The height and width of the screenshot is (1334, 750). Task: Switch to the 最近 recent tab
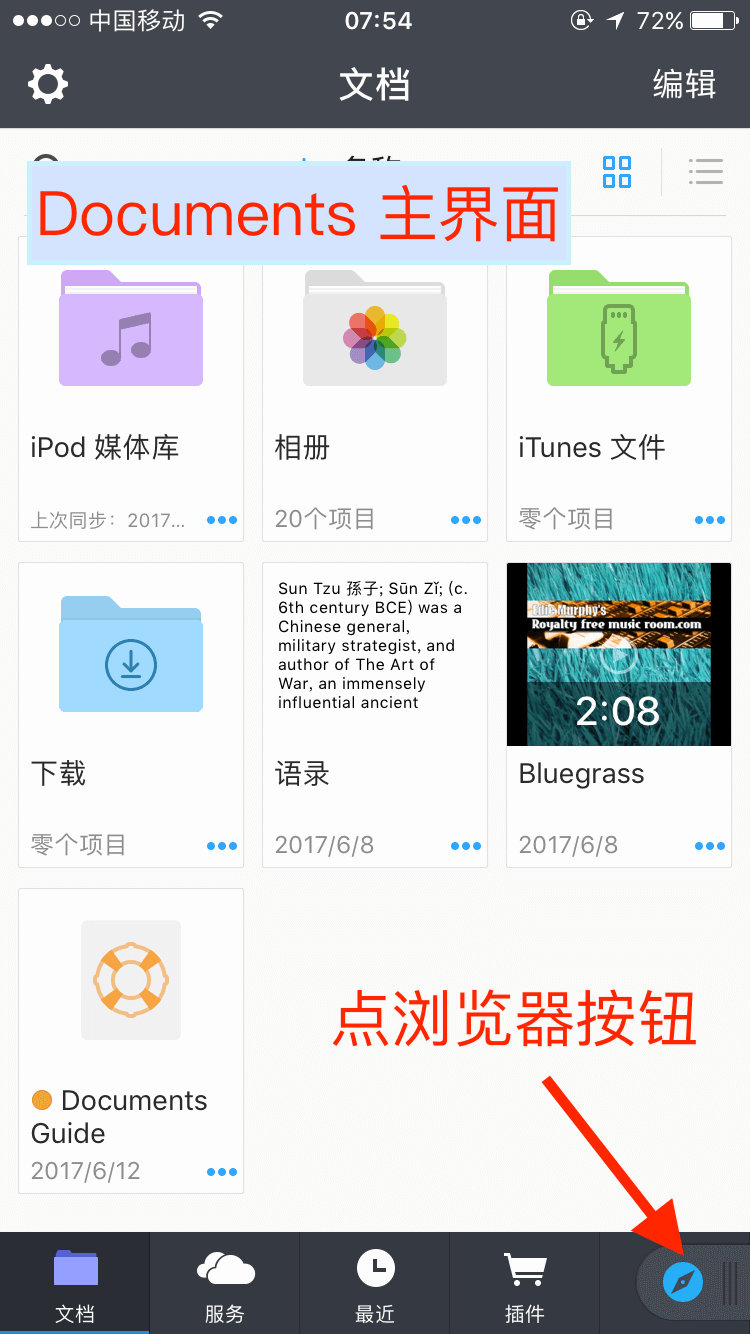[375, 1284]
